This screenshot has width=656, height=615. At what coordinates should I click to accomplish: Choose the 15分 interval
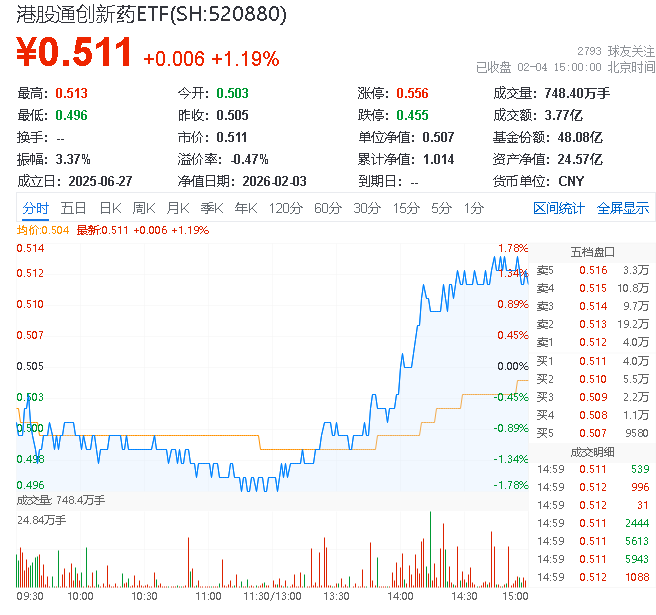(x=406, y=208)
